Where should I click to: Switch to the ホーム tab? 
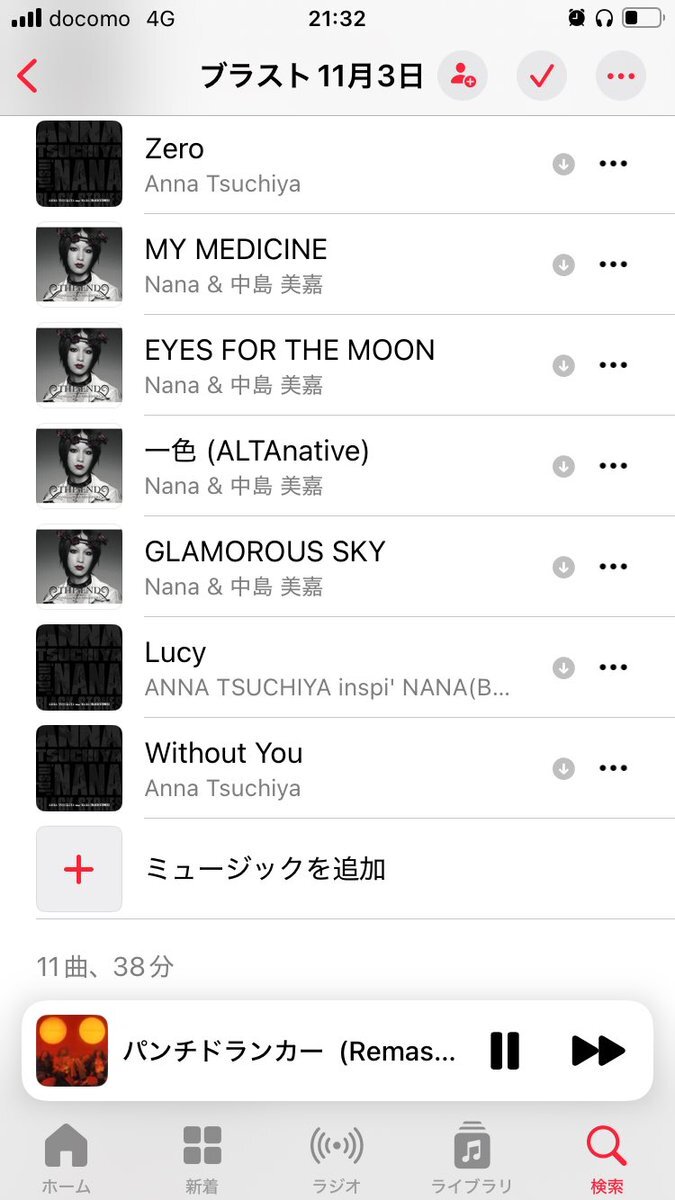coord(66,1158)
